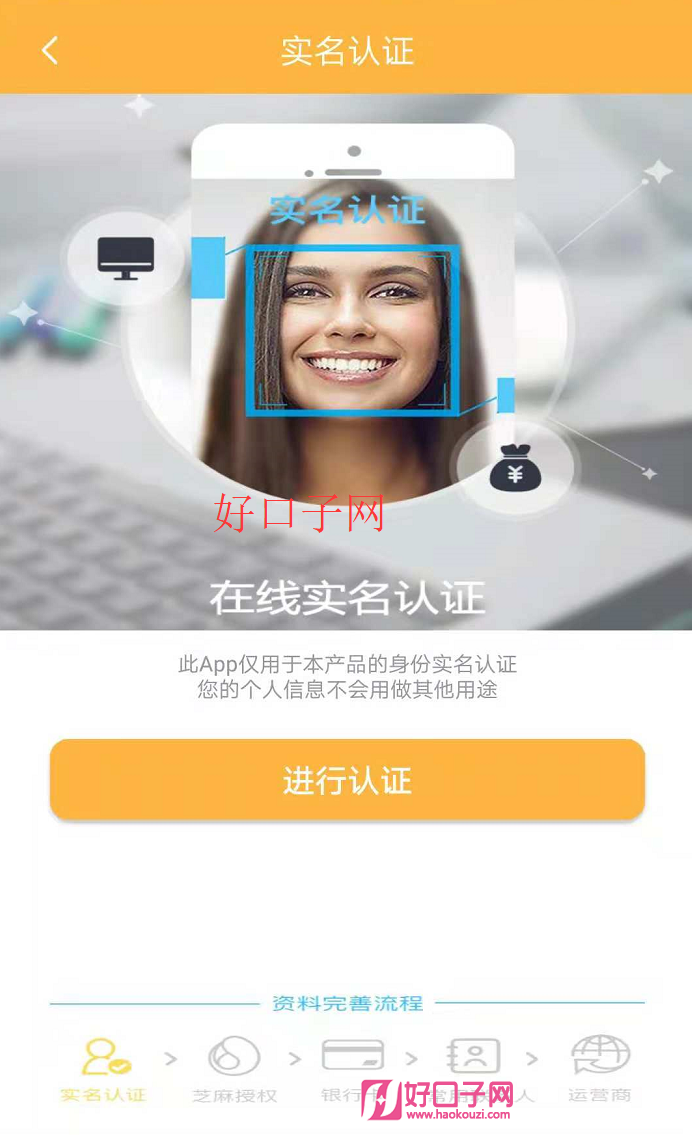Screen dimensions: 692x1135
Task: Go back using the top-left arrow
Action: coord(50,50)
